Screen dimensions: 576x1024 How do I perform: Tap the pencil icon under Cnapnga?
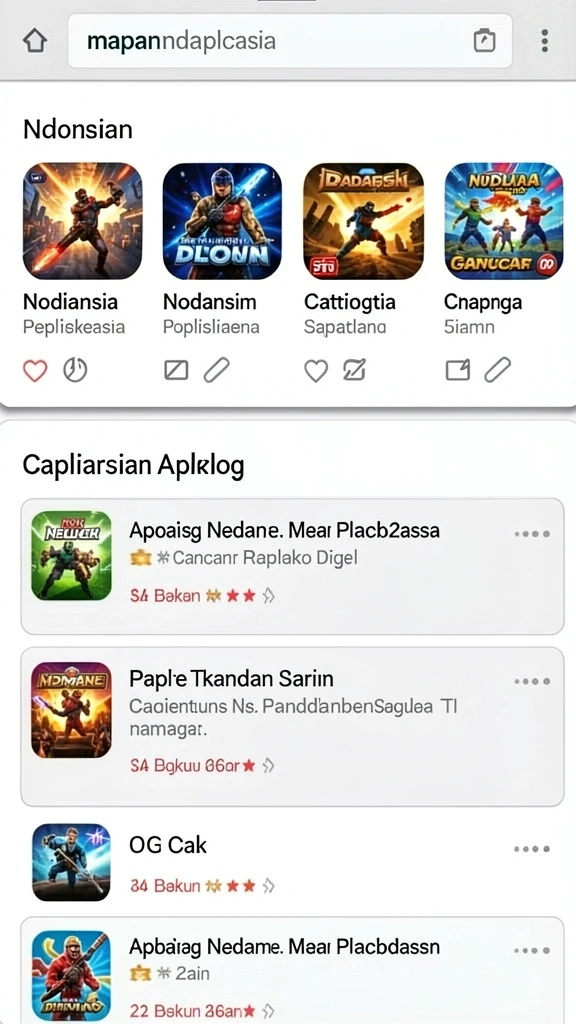(x=497, y=371)
